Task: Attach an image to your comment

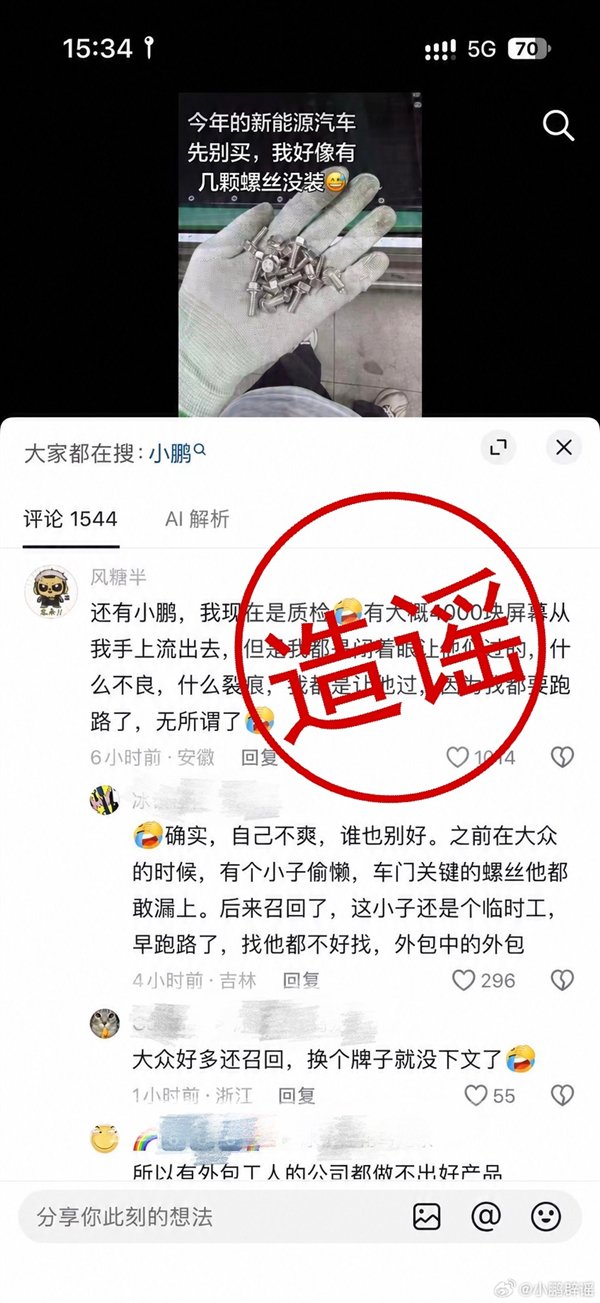Action: pos(427,1217)
